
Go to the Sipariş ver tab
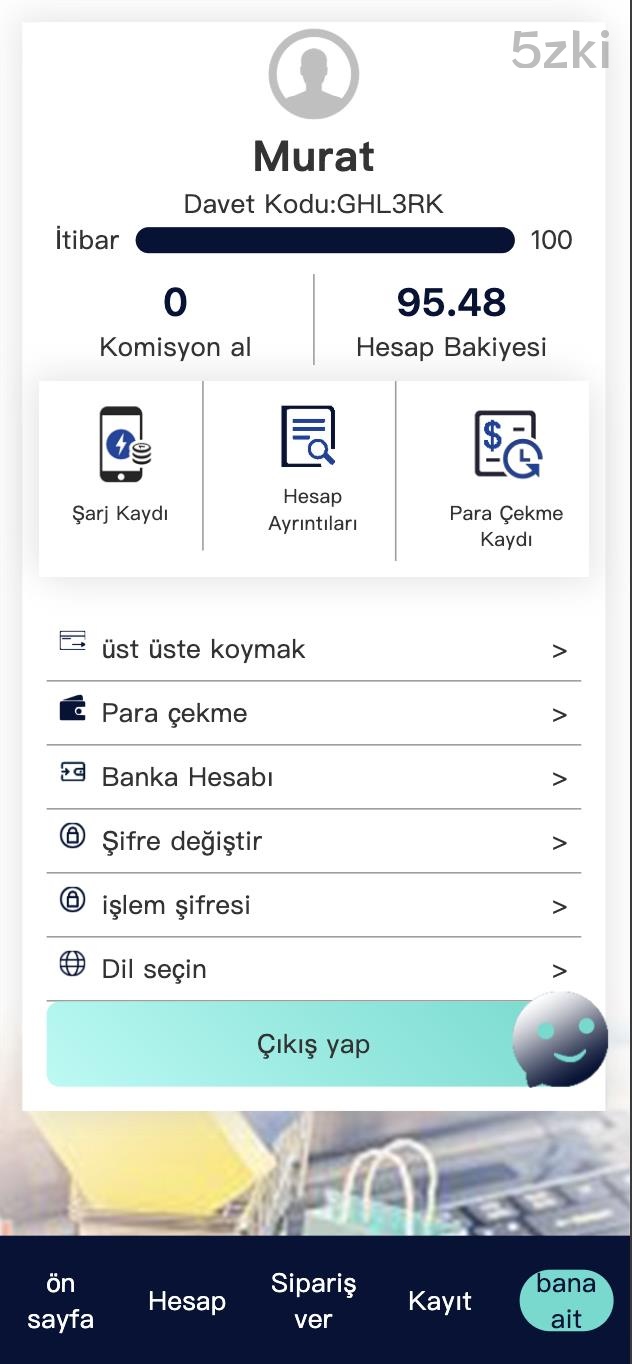pos(313,1301)
